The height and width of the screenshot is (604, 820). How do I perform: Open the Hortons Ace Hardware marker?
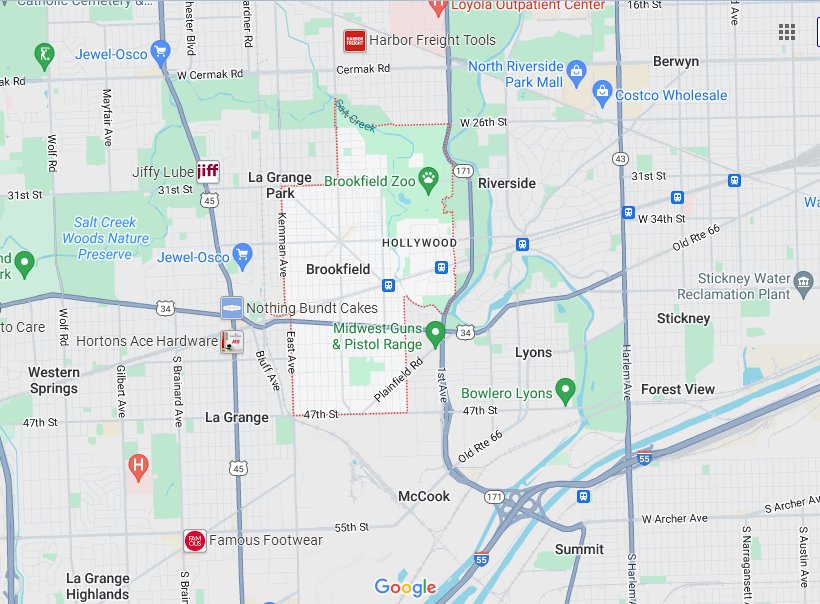pyautogui.click(x=232, y=341)
